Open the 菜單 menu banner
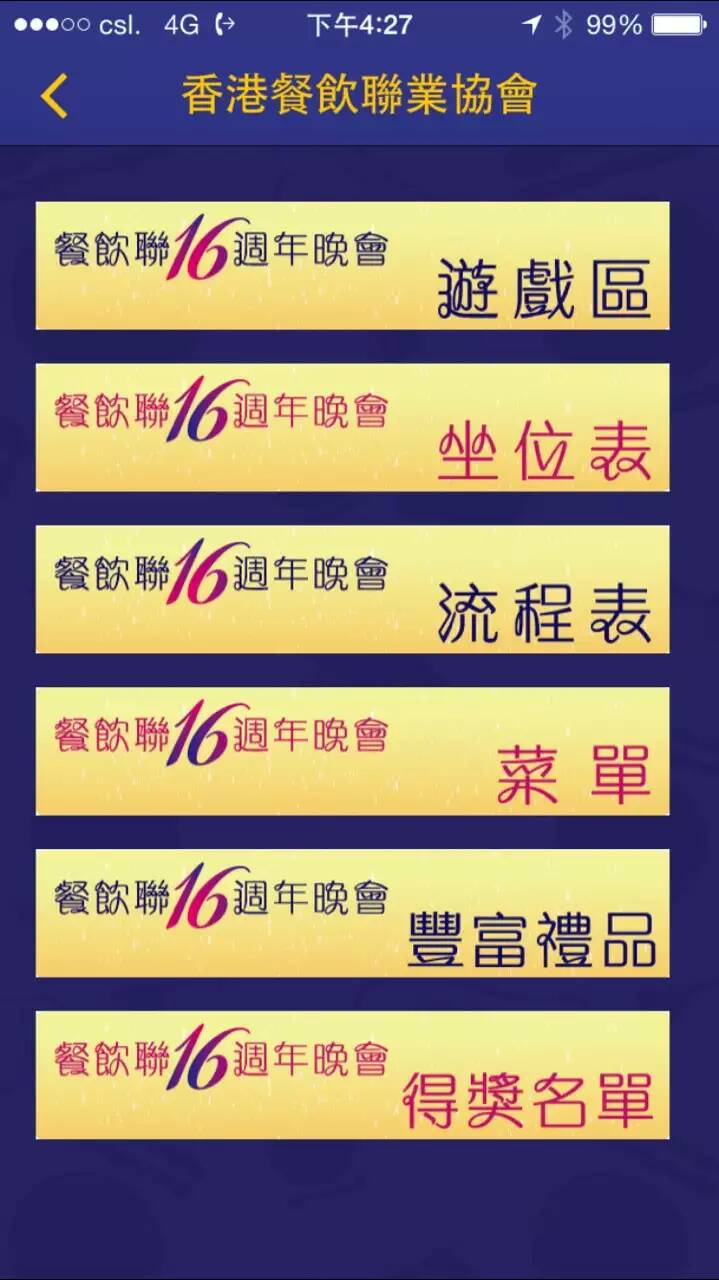Image resolution: width=719 pixels, height=1280 pixels. click(x=352, y=751)
